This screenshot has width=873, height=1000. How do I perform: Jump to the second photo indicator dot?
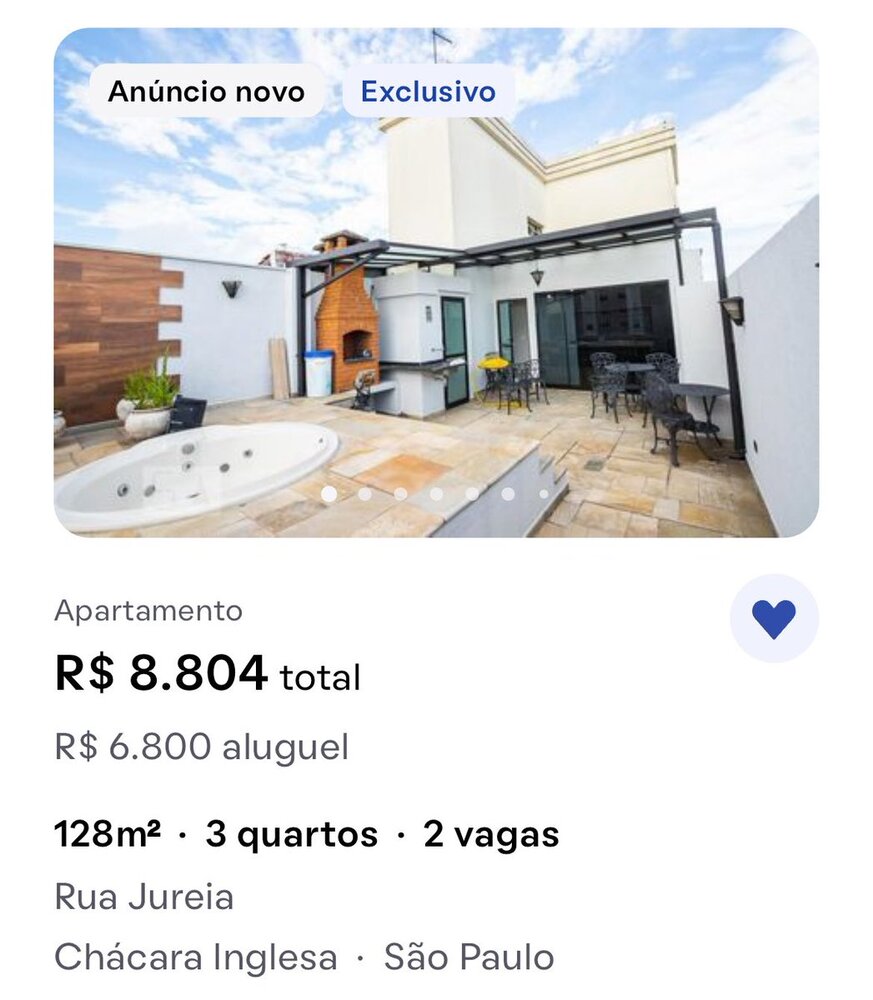[365, 494]
